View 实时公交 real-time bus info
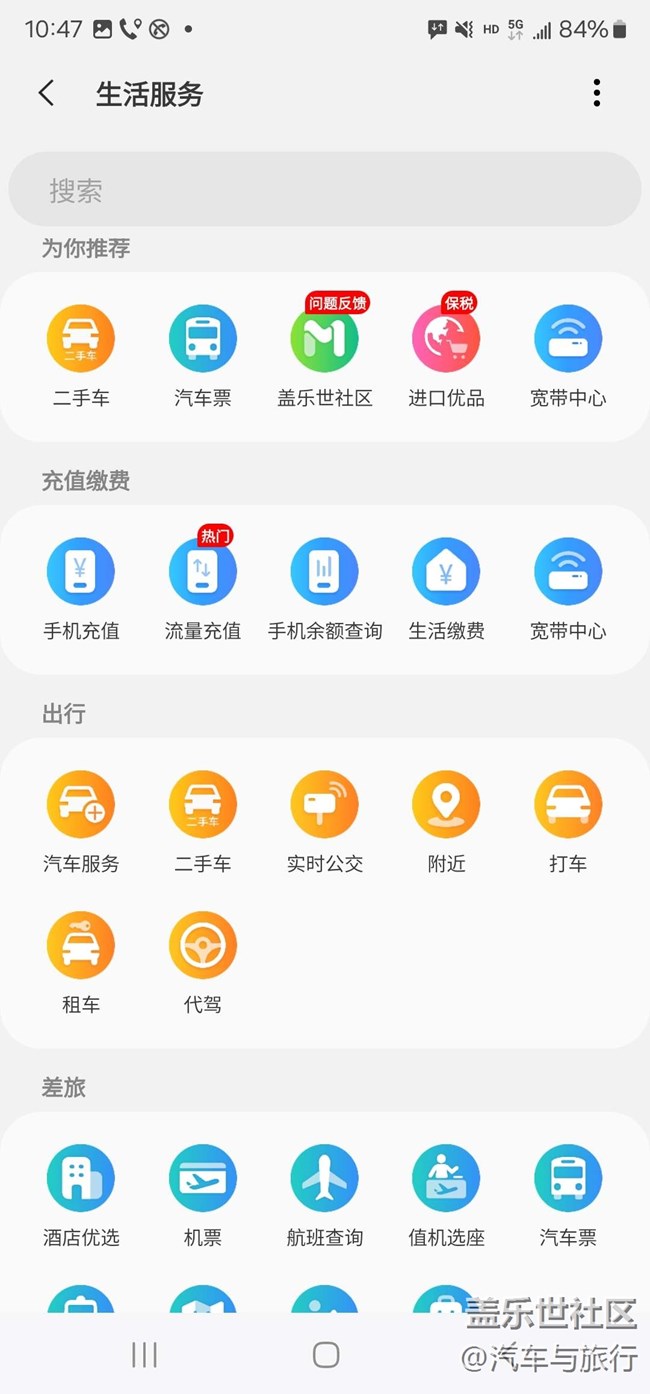Image resolution: width=650 pixels, height=1394 pixels. pyautogui.click(x=324, y=805)
